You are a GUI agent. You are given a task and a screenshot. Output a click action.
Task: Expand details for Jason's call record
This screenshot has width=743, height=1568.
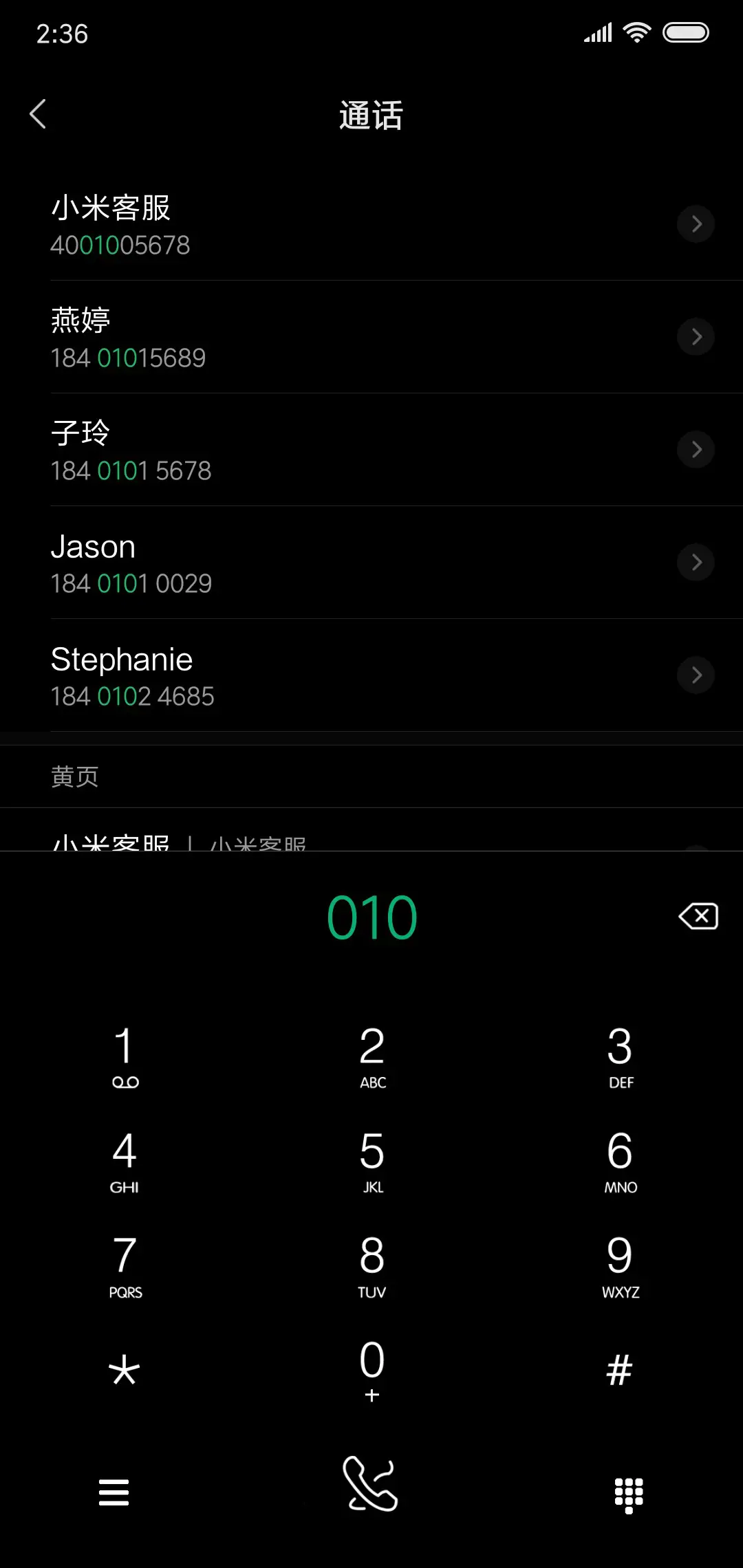[x=696, y=562]
